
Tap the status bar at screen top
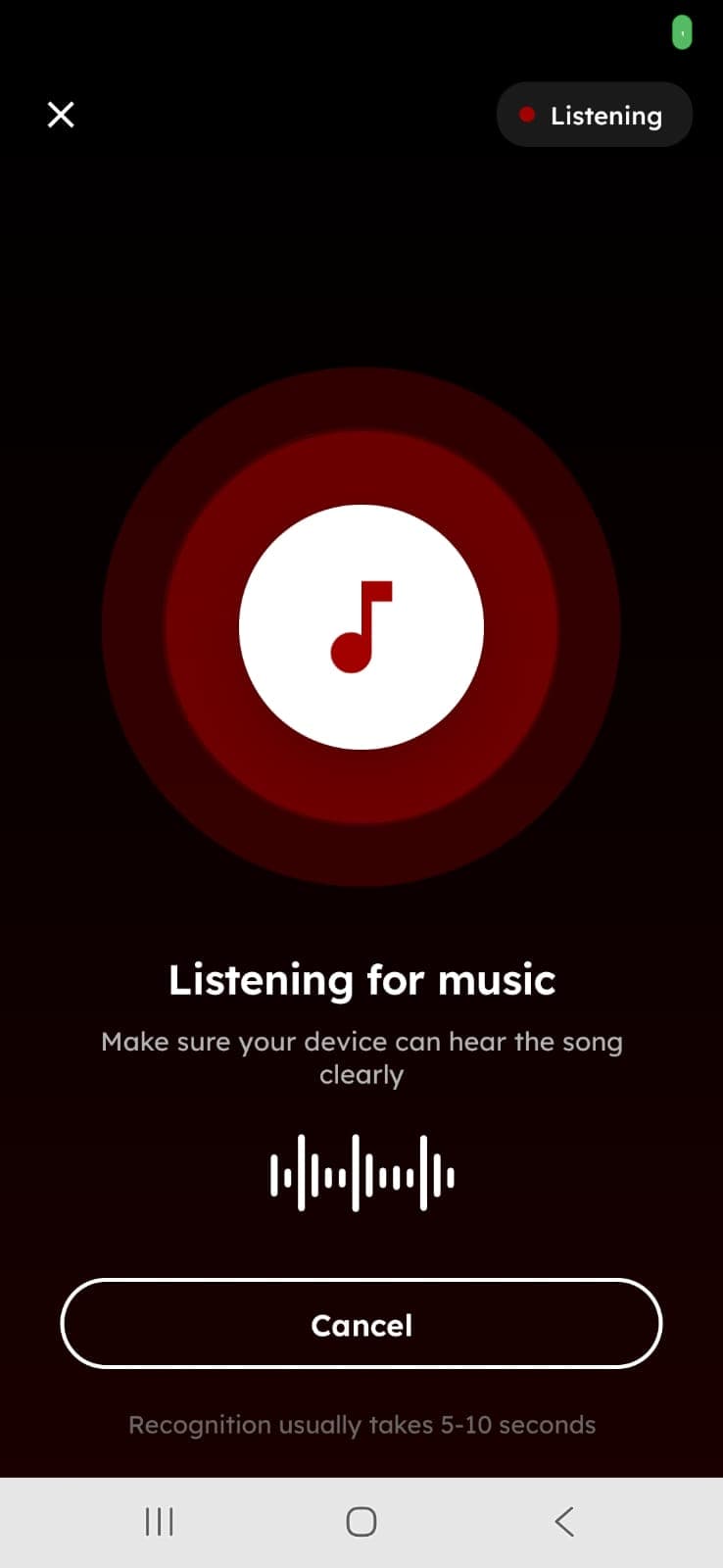tap(361, 29)
